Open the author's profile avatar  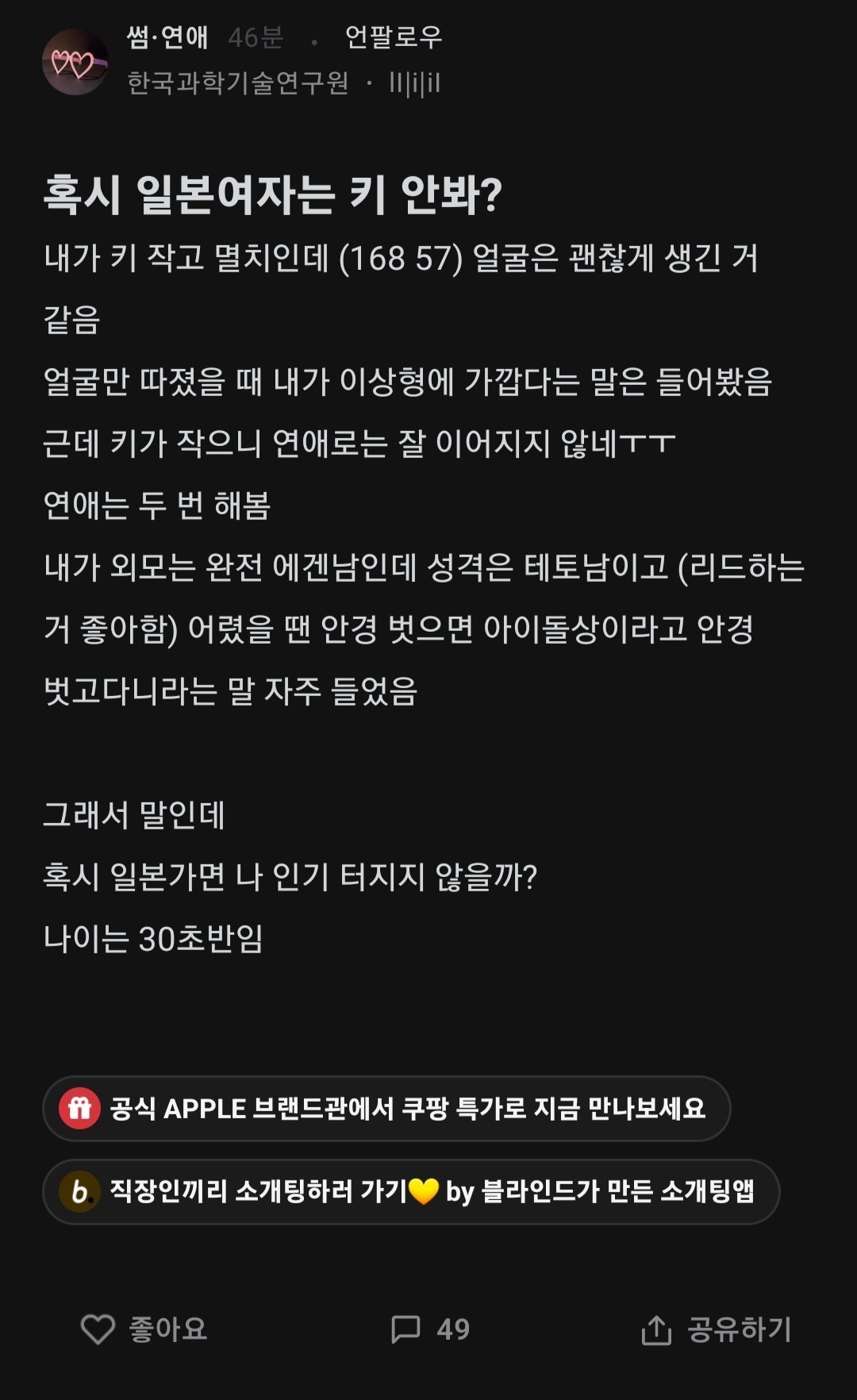pos(75,62)
